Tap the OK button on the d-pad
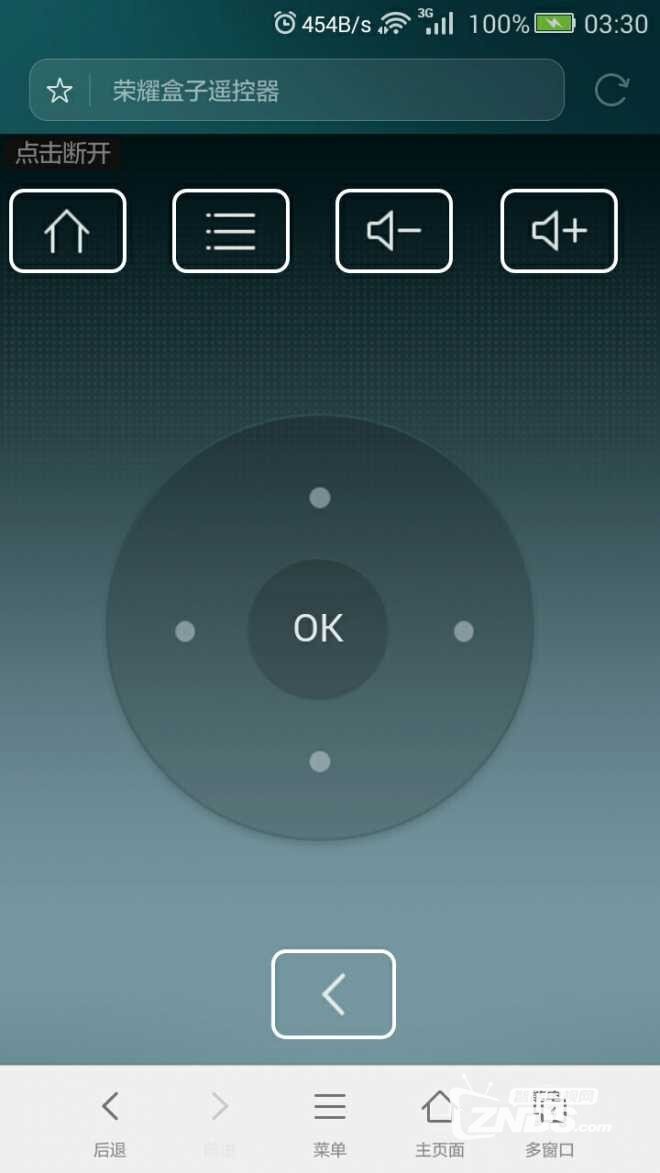Viewport: 660px width, 1173px height. click(x=318, y=628)
